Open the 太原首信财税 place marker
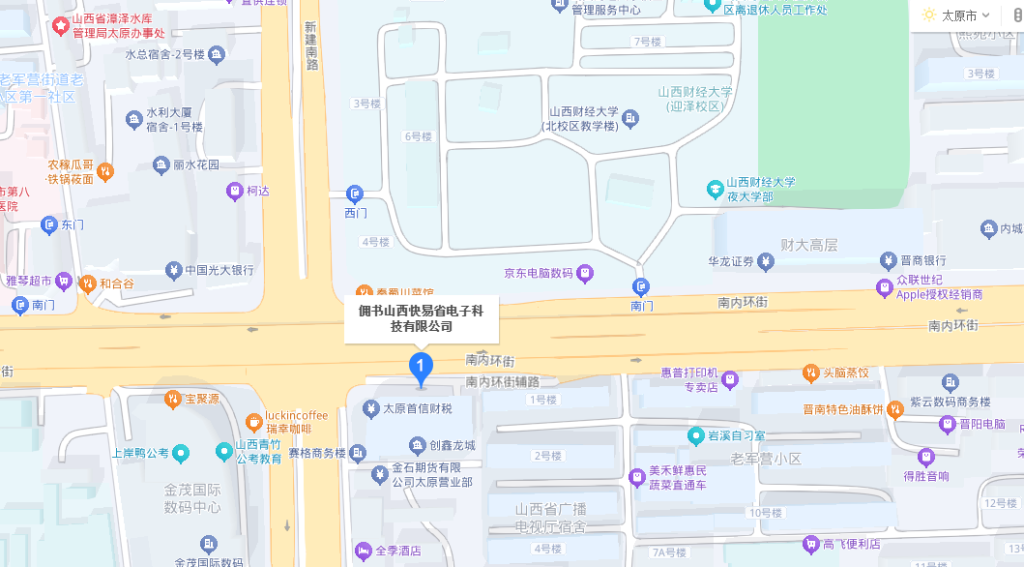Viewport: 1024px width, 567px height. pos(372,408)
